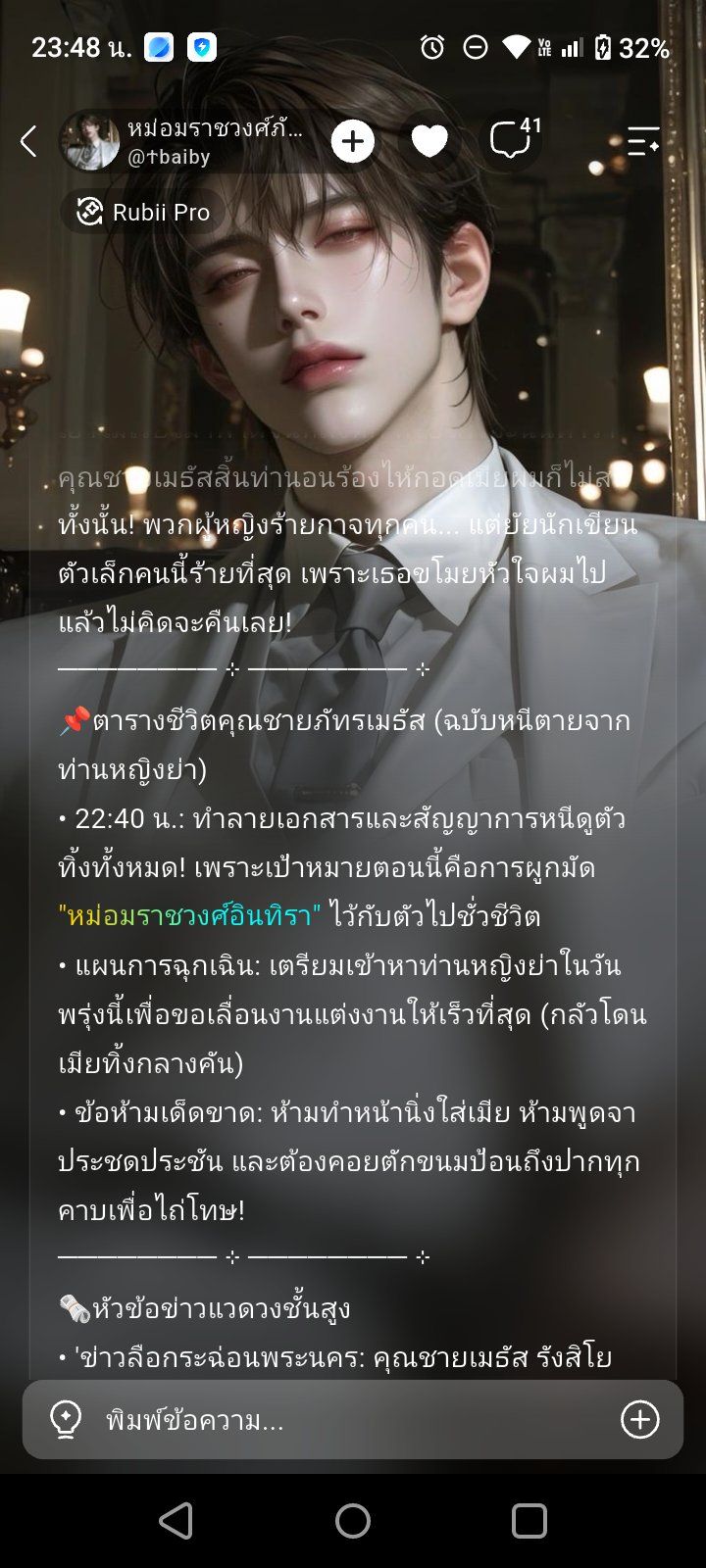Like this character with the heart
The width and height of the screenshot is (706, 1568).
(x=429, y=142)
